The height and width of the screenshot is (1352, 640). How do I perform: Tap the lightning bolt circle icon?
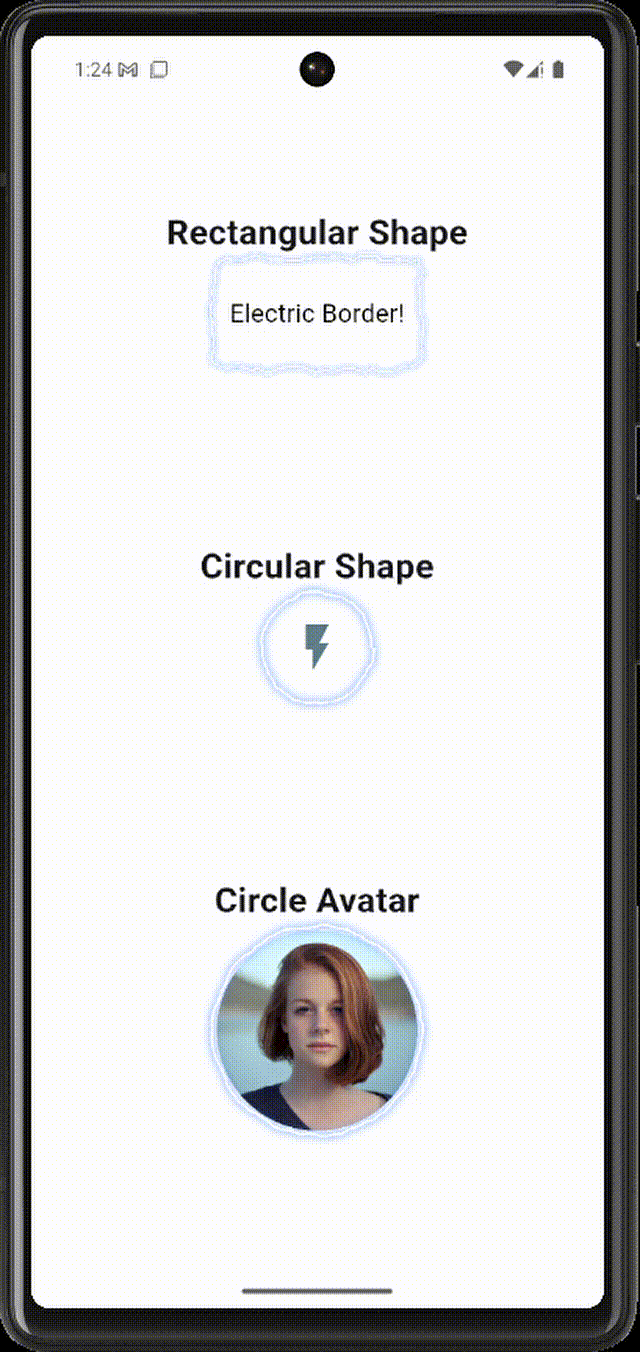click(317, 647)
